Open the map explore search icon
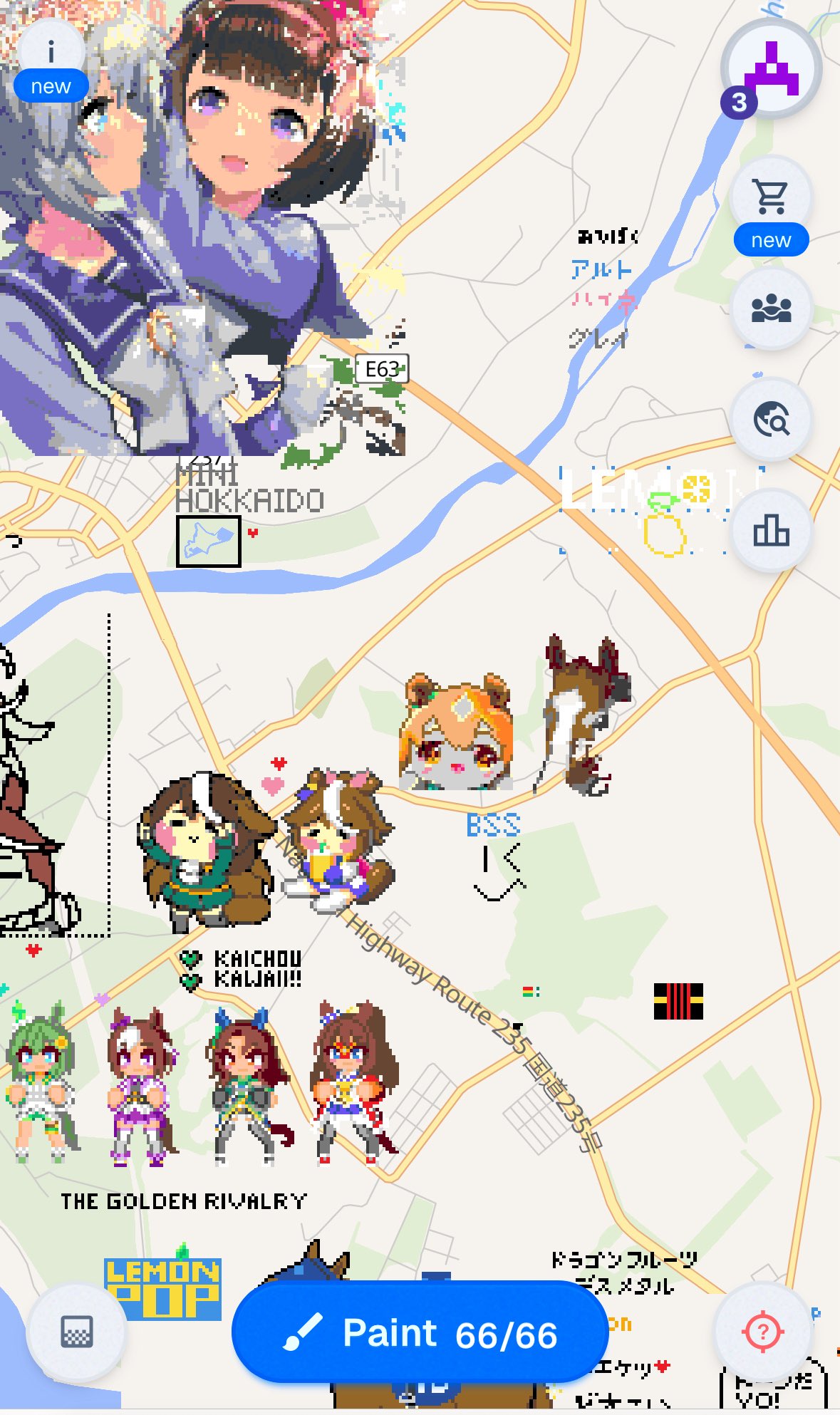 (x=772, y=420)
